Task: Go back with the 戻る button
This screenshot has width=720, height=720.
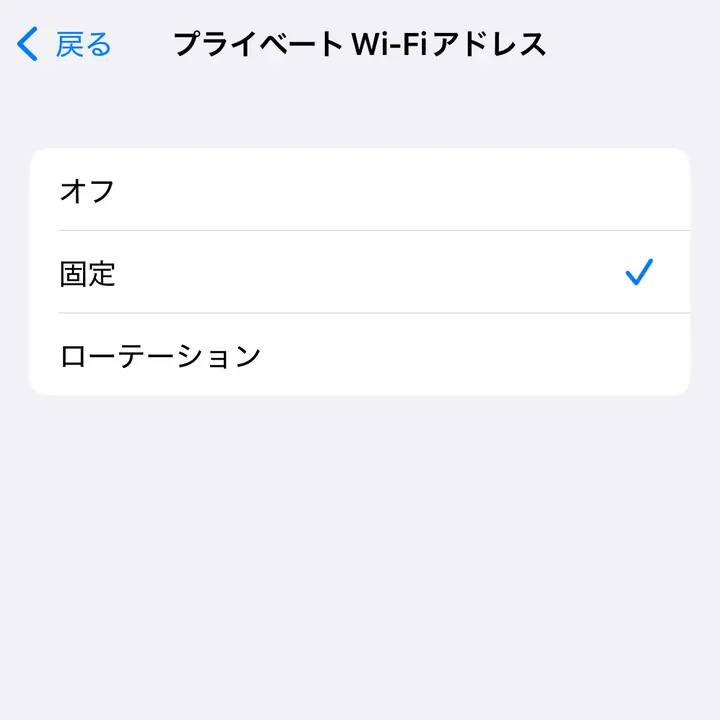Action: pos(65,45)
